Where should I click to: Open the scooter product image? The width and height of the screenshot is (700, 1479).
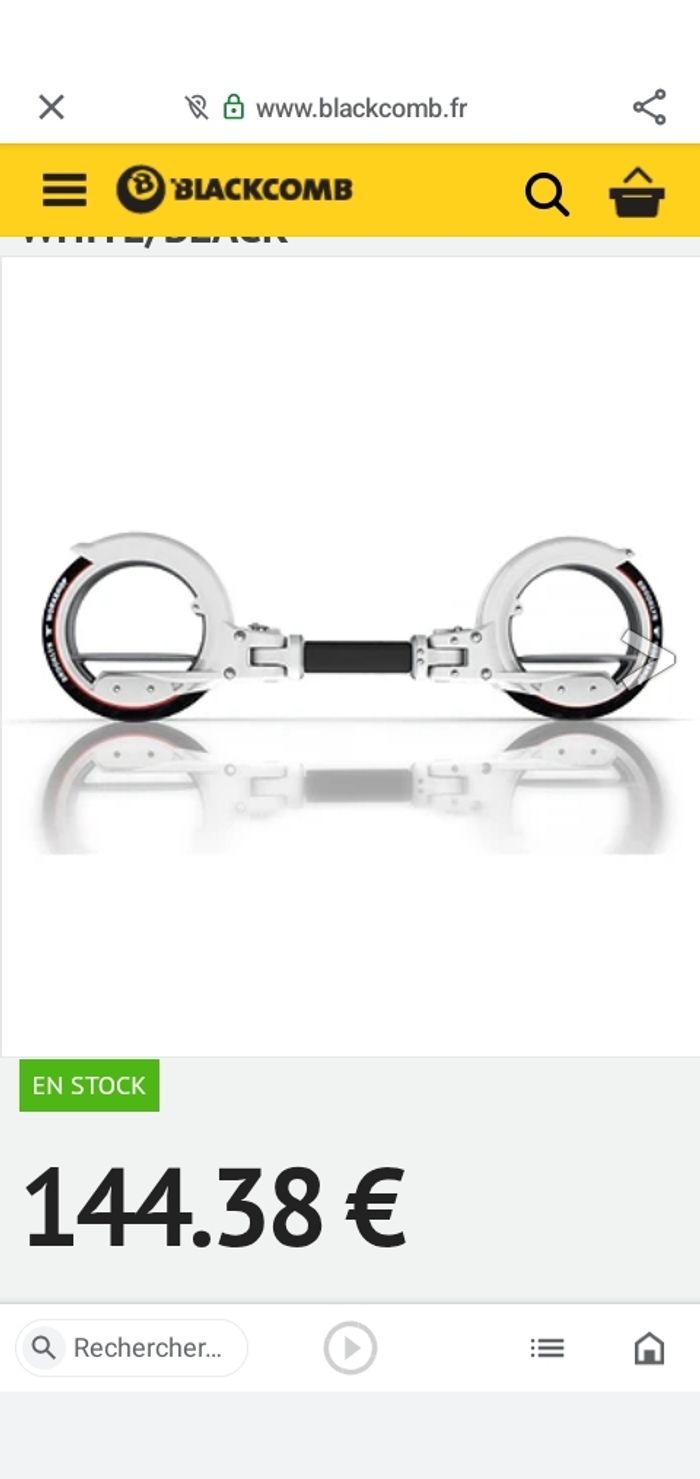click(x=350, y=640)
